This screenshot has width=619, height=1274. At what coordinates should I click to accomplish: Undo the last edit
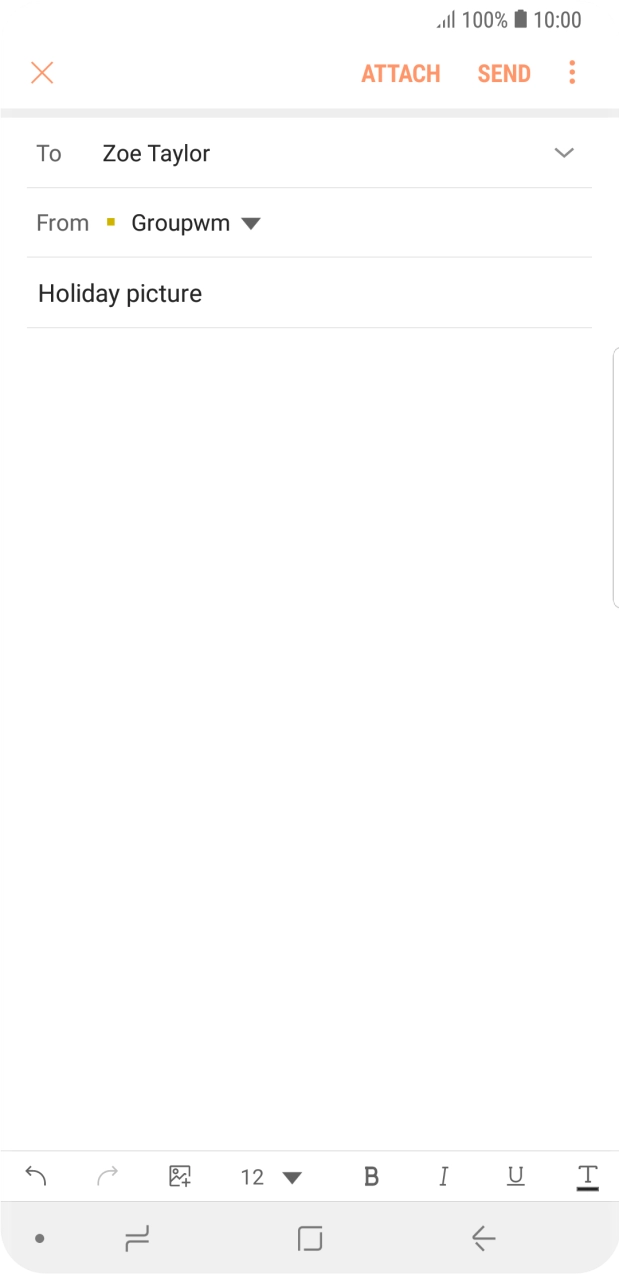[x=36, y=1176]
